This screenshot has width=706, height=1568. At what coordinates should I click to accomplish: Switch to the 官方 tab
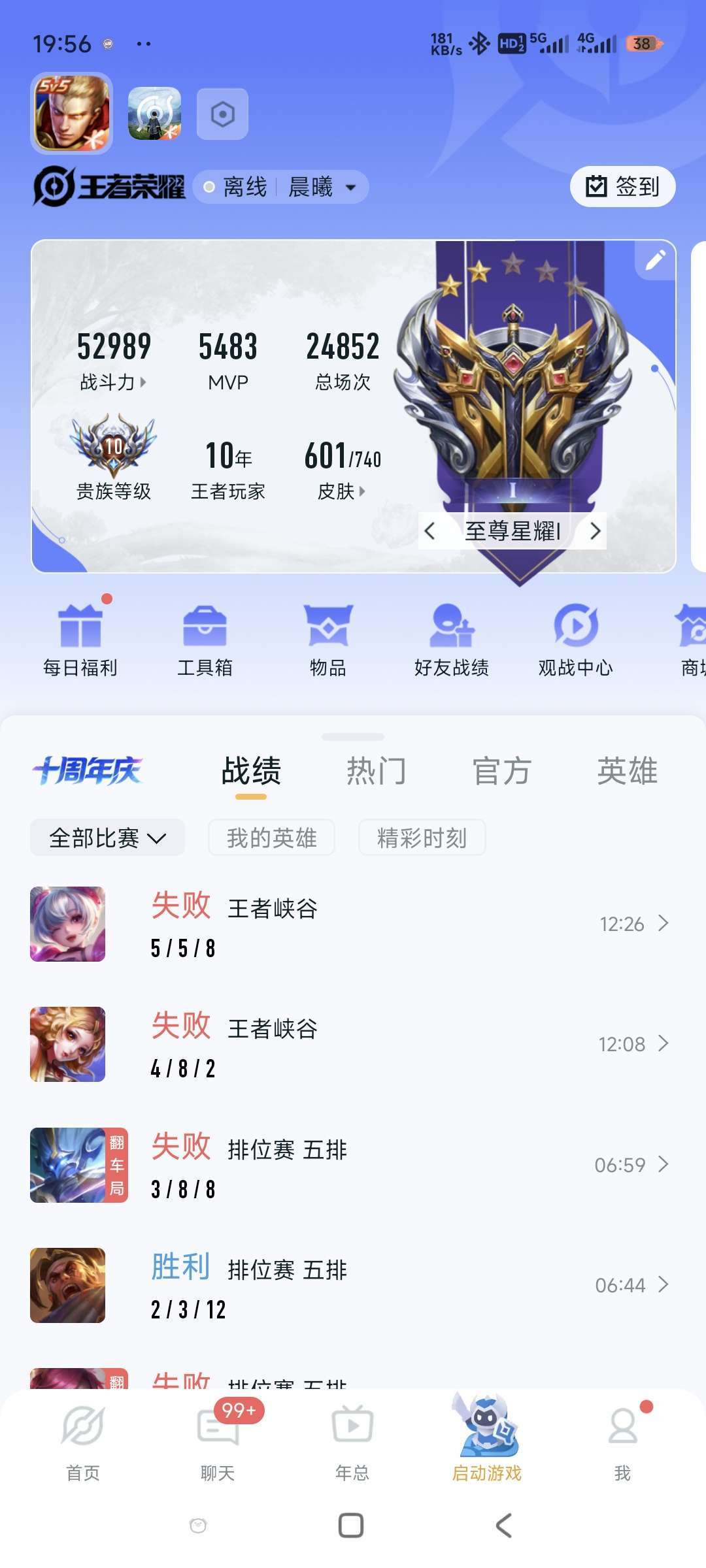(x=501, y=771)
